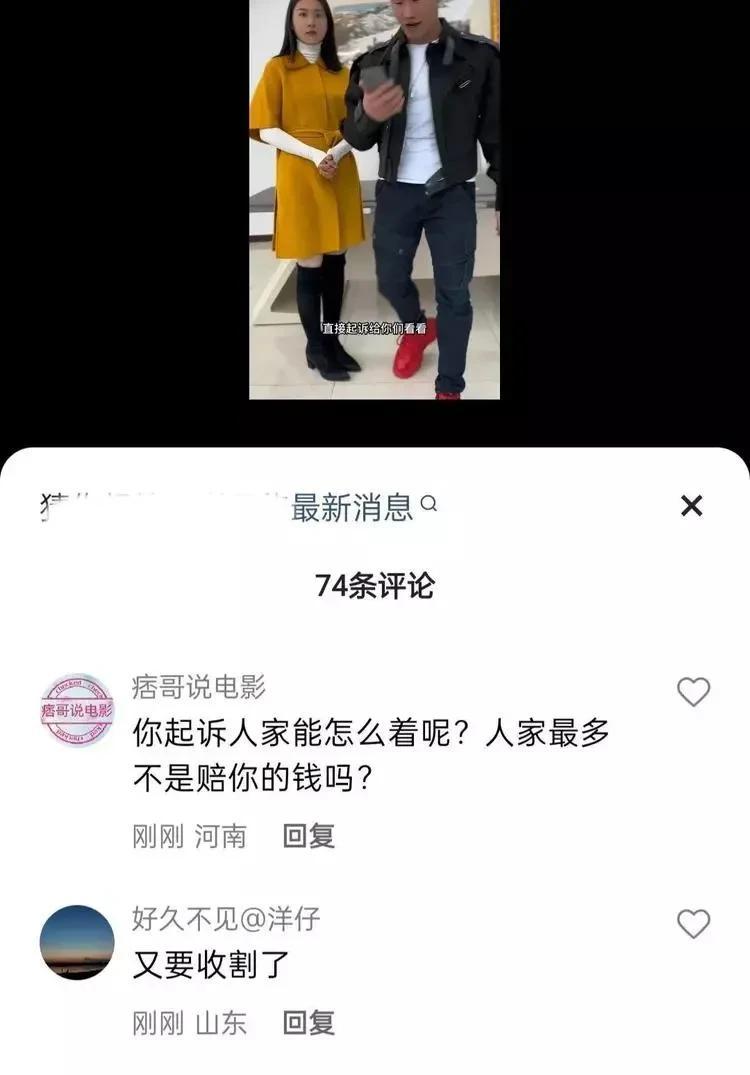Viewport: 750px width, 1075px height.
Task: Search the 最新消息 related topic
Action: point(362,507)
